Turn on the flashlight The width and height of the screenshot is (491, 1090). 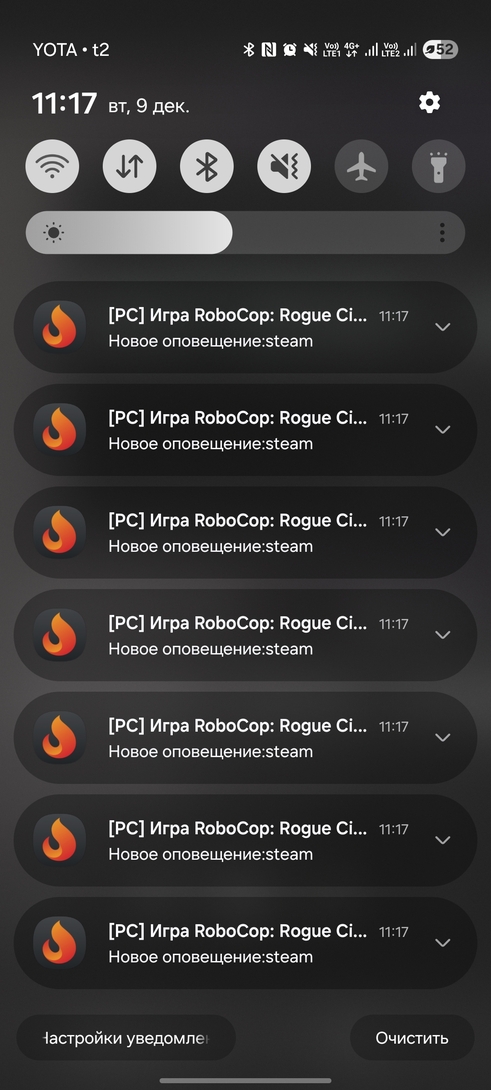tap(438, 167)
